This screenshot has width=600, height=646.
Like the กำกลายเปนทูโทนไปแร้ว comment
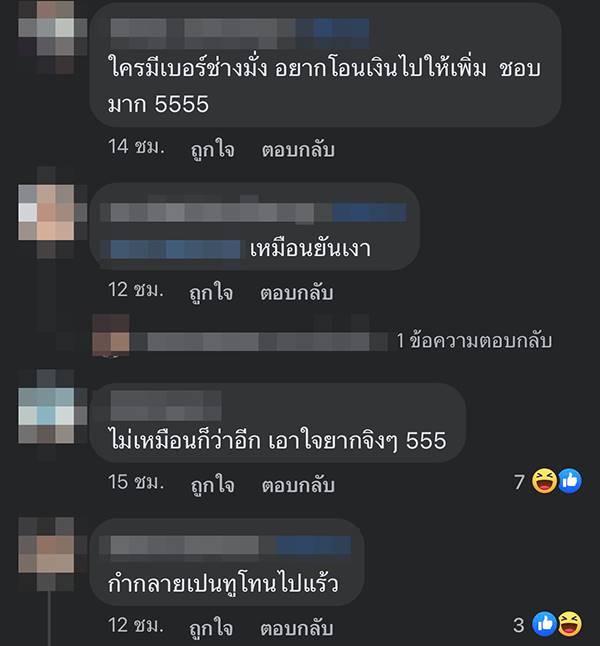[212, 627]
